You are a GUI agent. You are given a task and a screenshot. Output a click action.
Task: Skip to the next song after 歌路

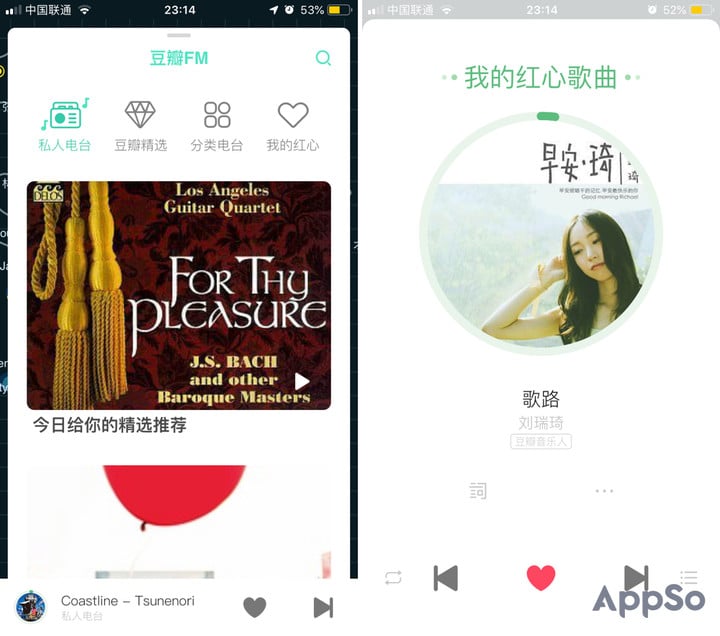pos(636,576)
